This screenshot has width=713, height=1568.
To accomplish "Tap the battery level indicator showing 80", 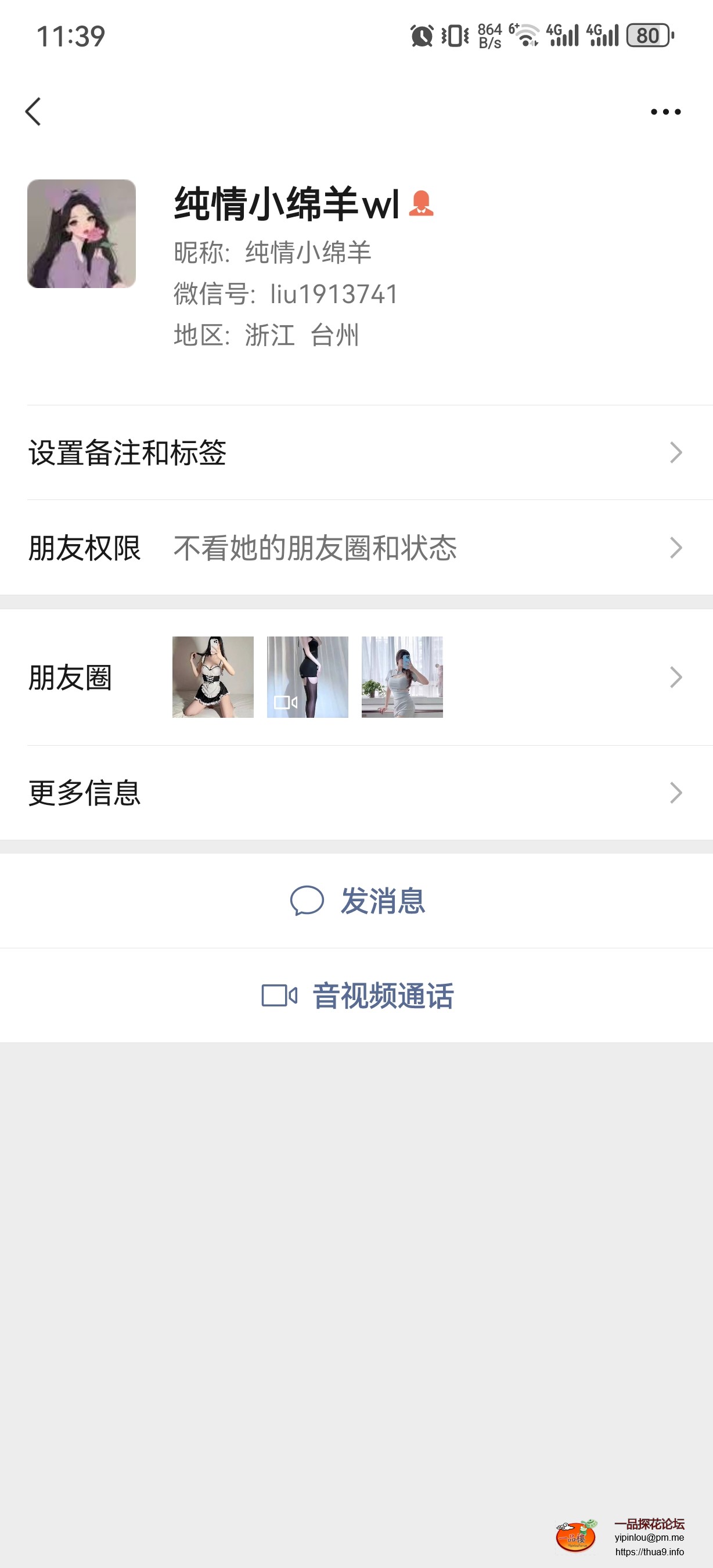I will [x=647, y=35].
